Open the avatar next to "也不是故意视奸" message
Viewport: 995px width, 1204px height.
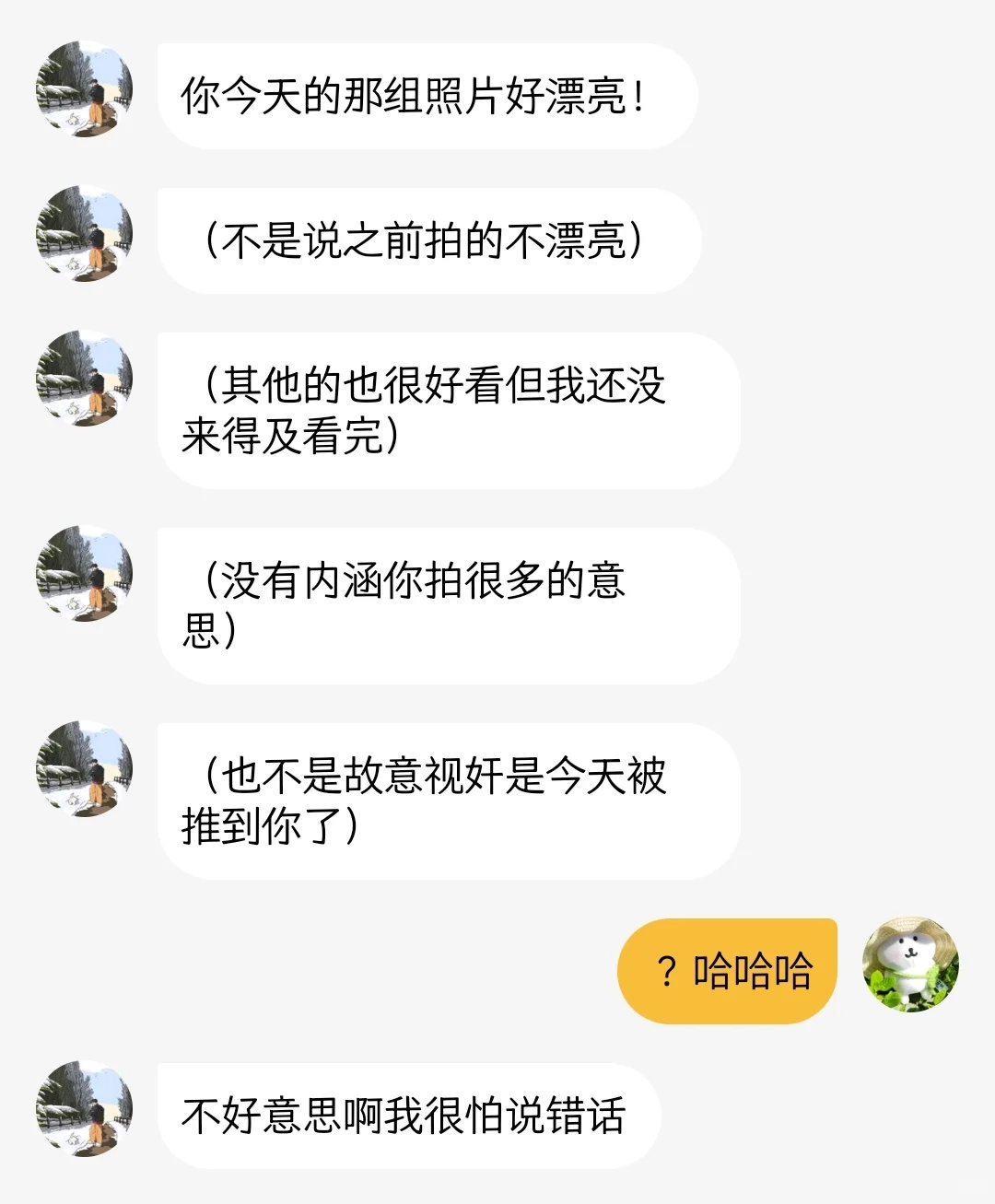[84, 769]
